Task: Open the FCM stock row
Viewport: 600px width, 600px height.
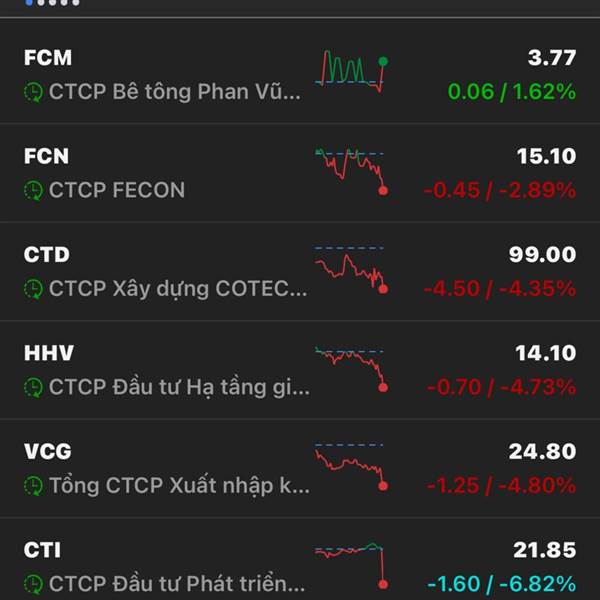Action: point(300,75)
